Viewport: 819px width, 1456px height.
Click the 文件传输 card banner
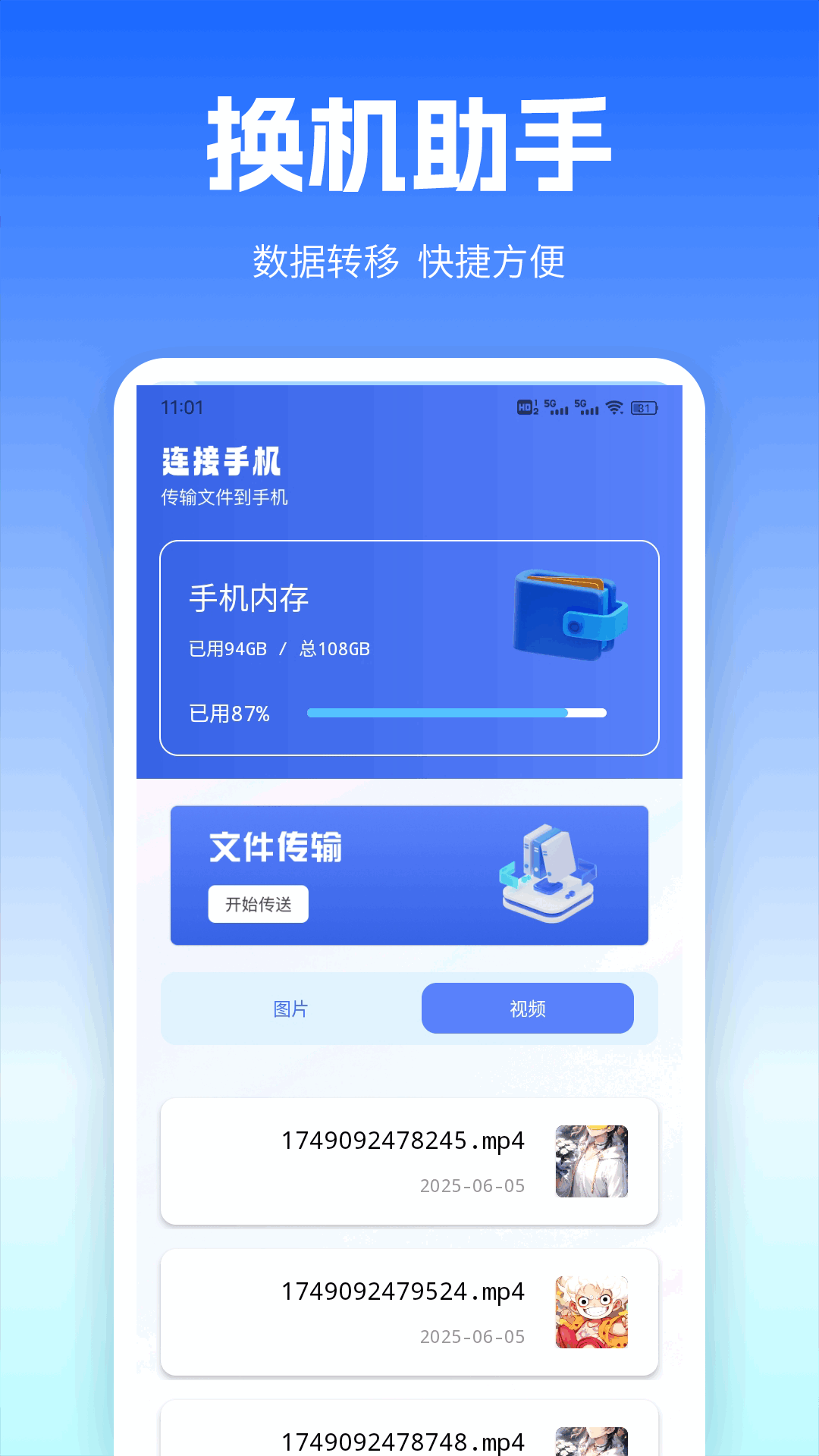point(409,876)
